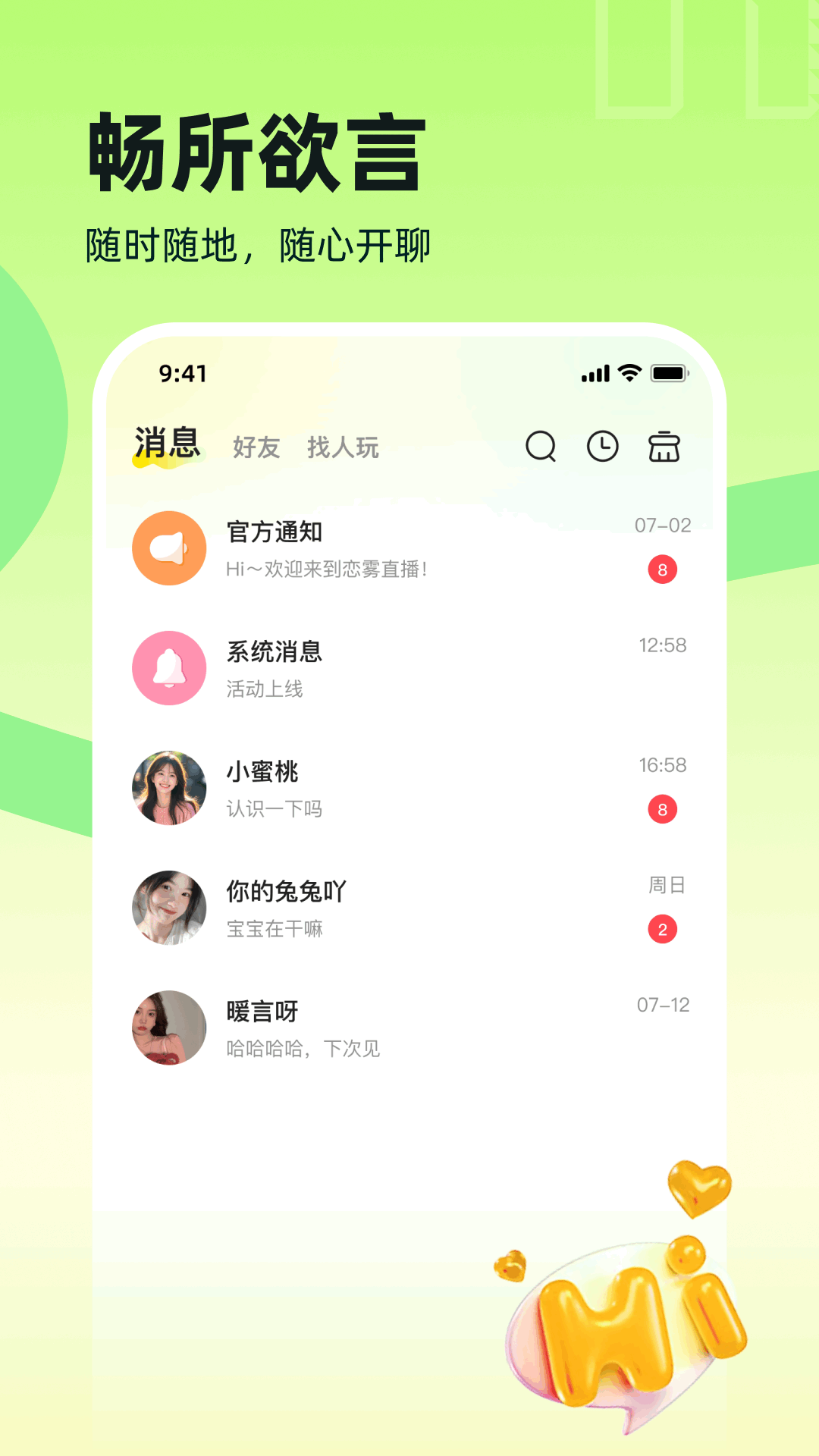Open the chat with 暖言呀

click(x=379, y=1027)
